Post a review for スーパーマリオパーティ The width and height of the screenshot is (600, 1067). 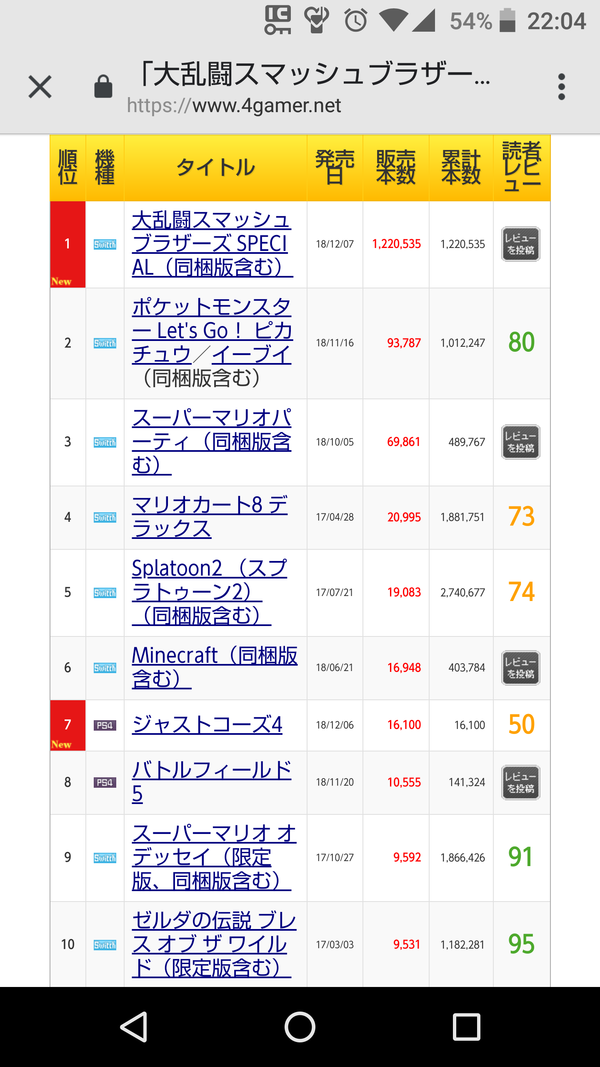point(521,442)
